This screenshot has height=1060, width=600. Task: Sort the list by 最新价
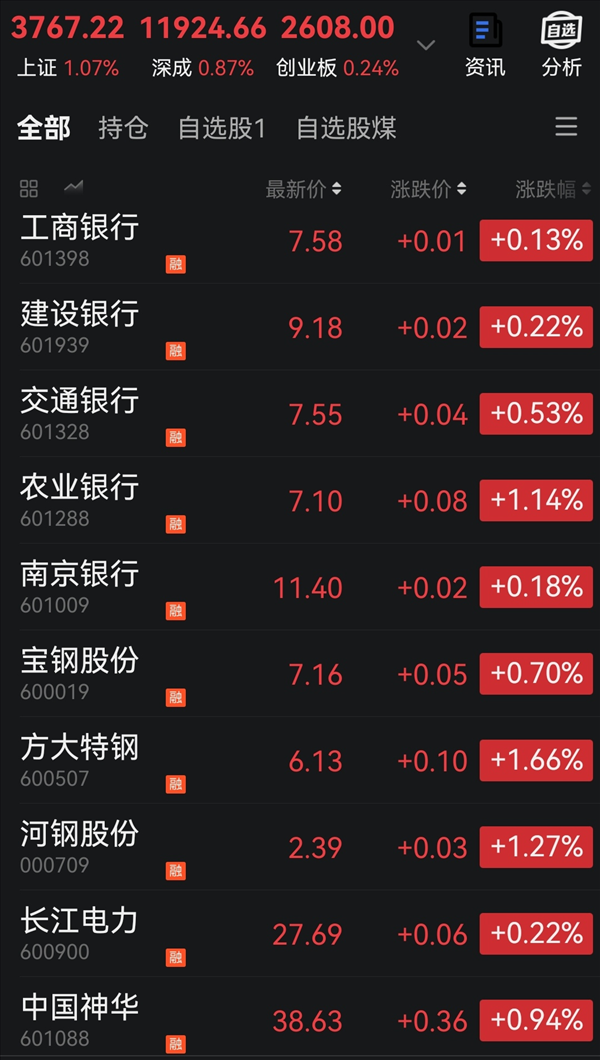[303, 189]
